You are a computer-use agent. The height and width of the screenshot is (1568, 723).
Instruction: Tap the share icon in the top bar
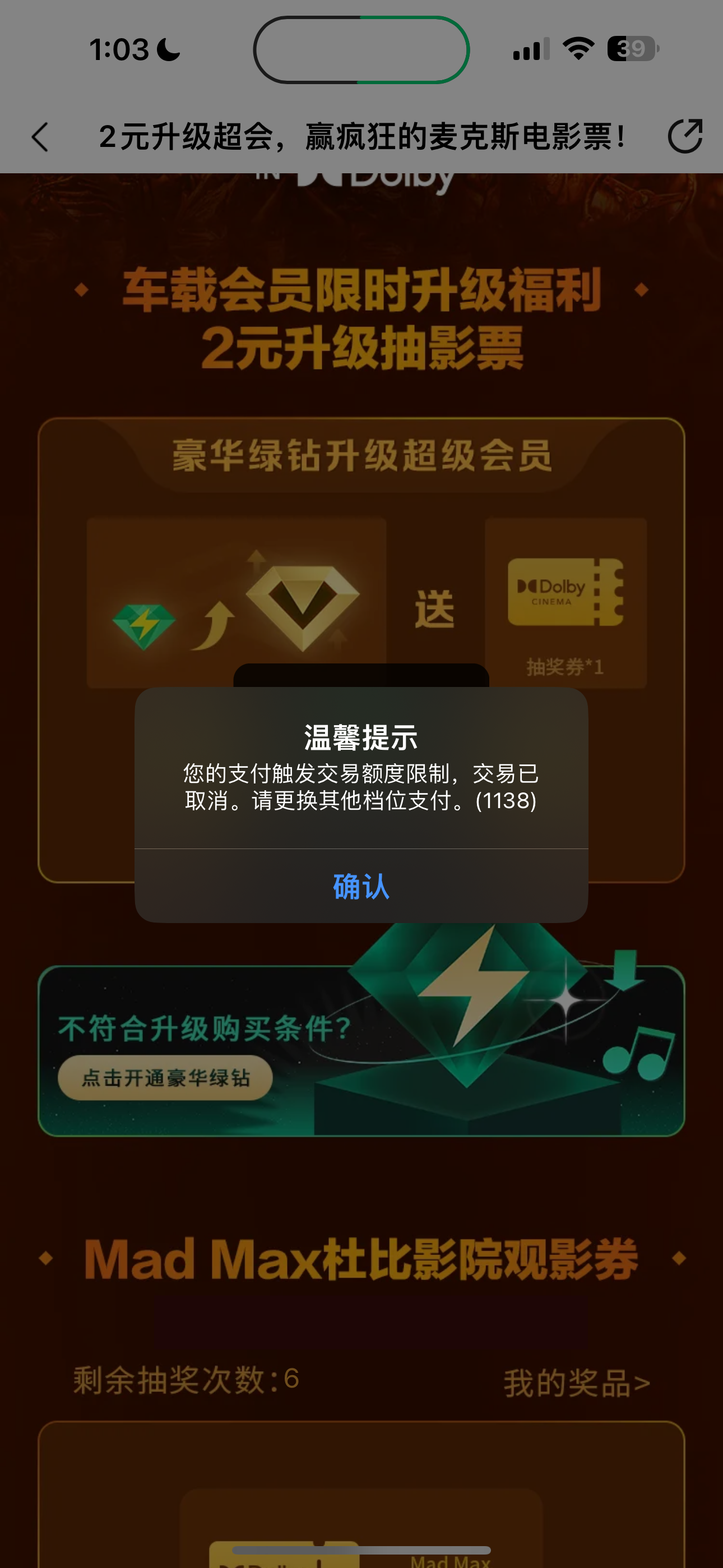coord(685,136)
